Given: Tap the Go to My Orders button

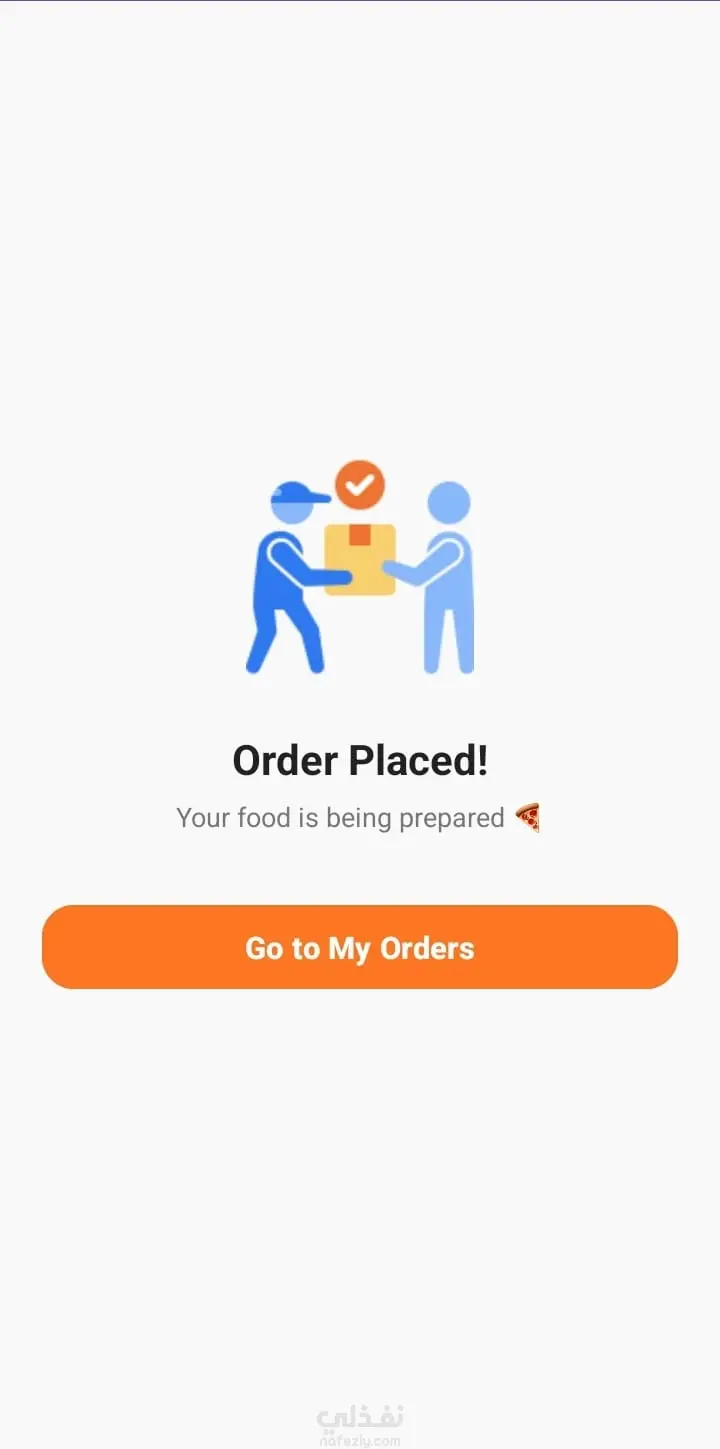Looking at the screenshot, I should point(360,947).
